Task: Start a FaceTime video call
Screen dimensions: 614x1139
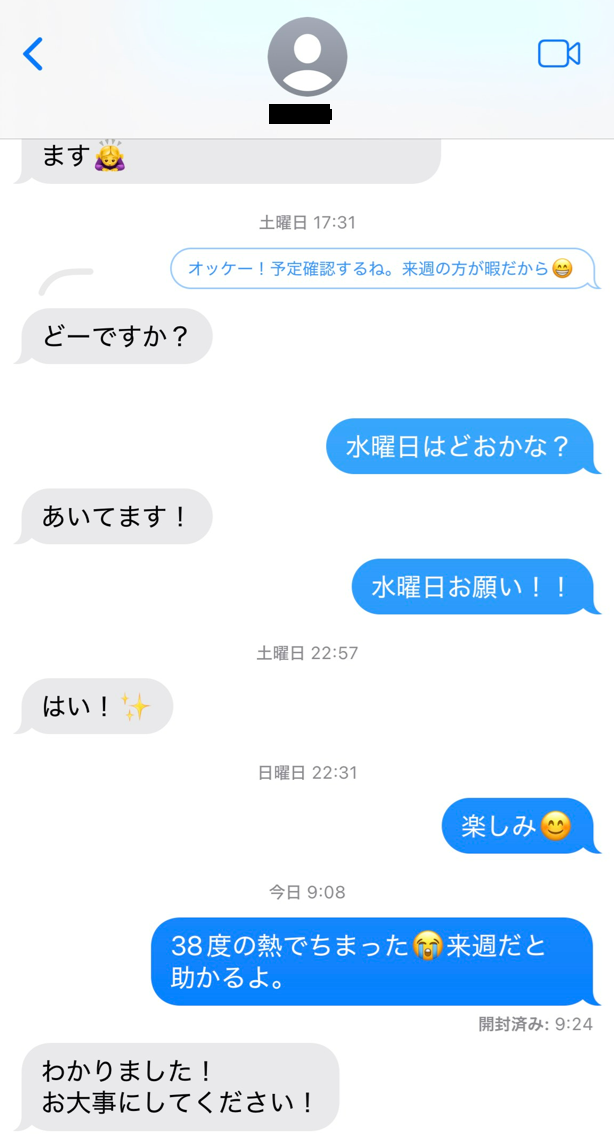Action: pos(559,54)
